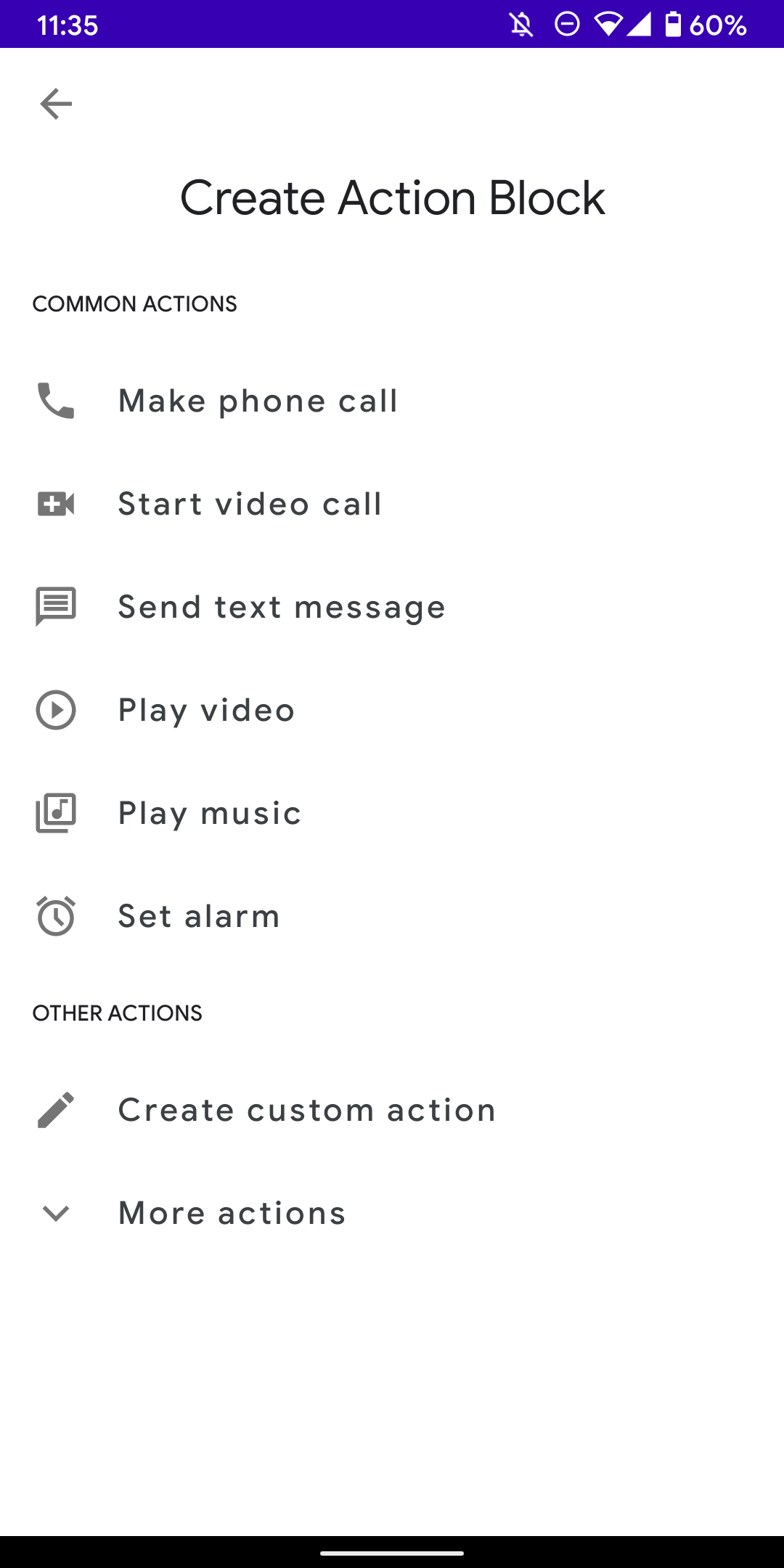The image size is (784, 1568).
Task: Select the phone icon for making calls
Action: 55,400
